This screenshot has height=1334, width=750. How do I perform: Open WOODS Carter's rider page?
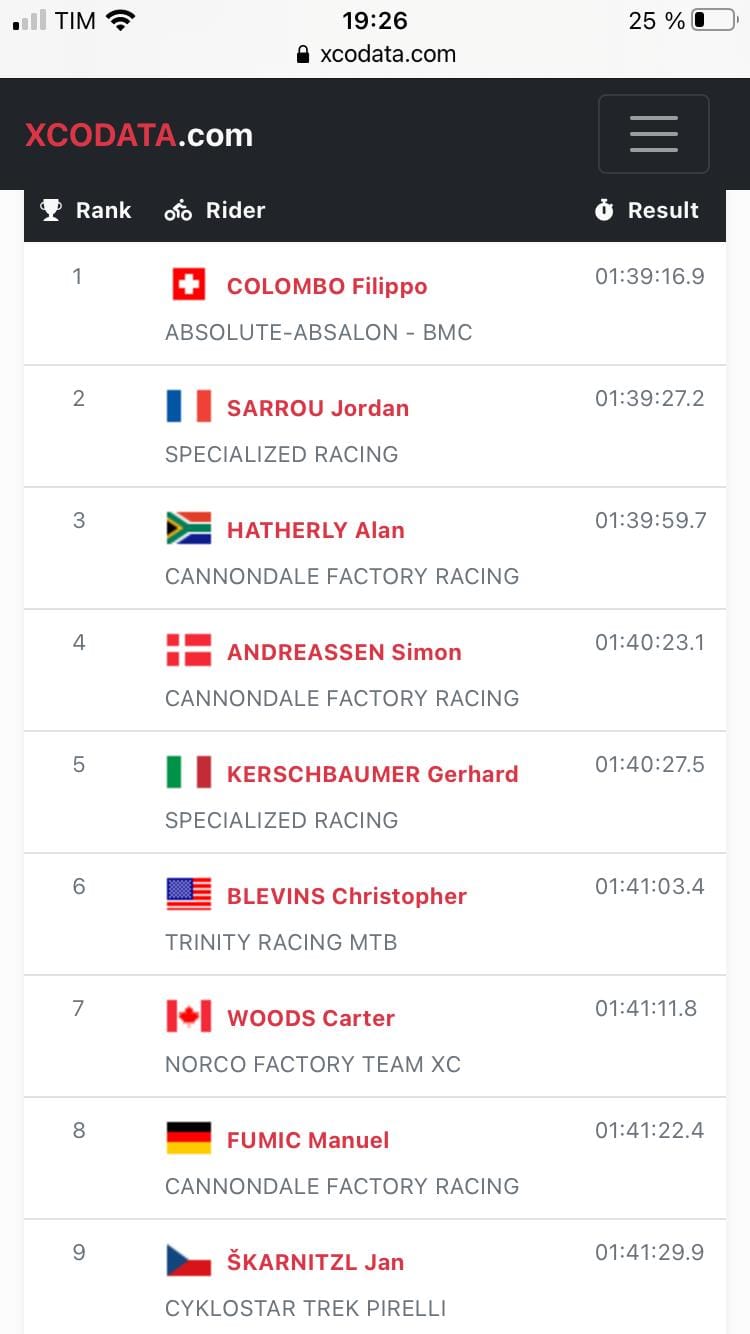(311, 1018)
